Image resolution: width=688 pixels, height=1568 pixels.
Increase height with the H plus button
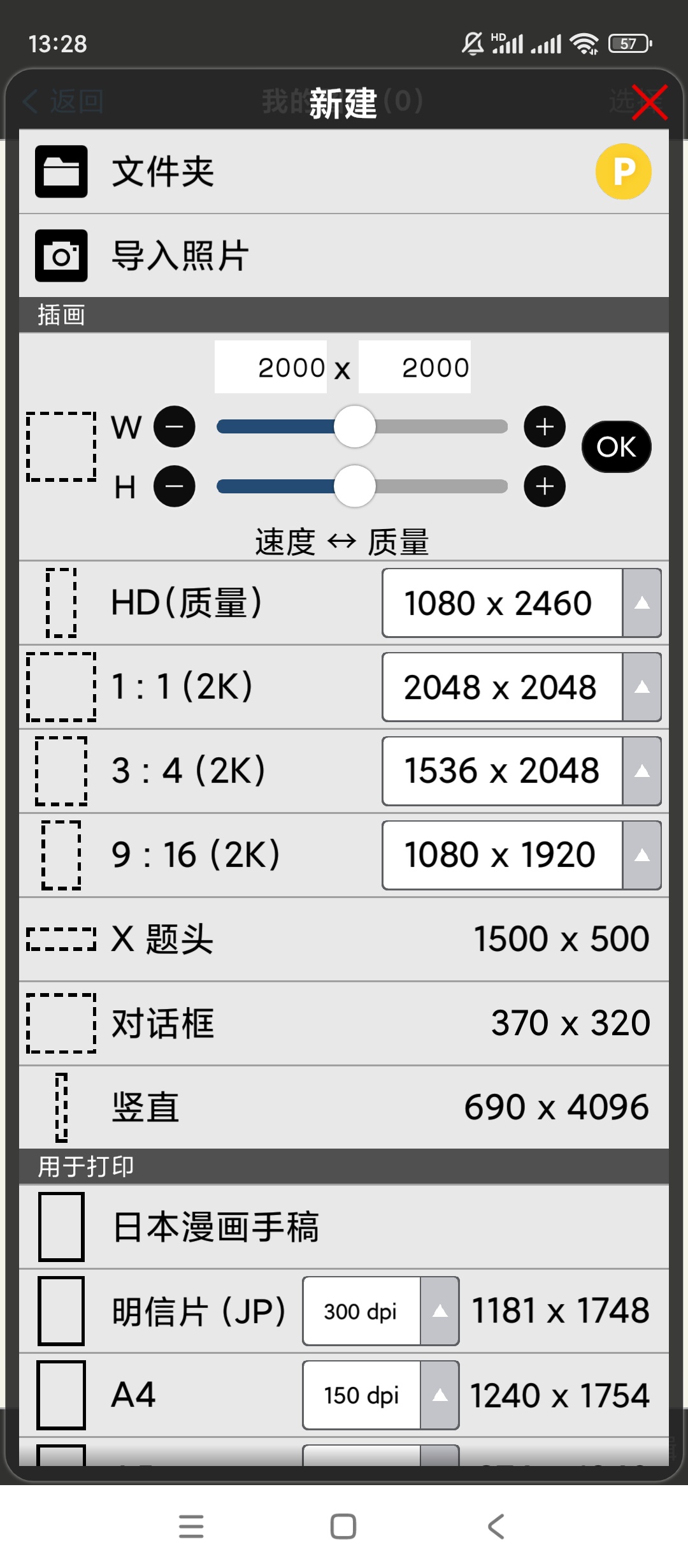click(544, 486)
